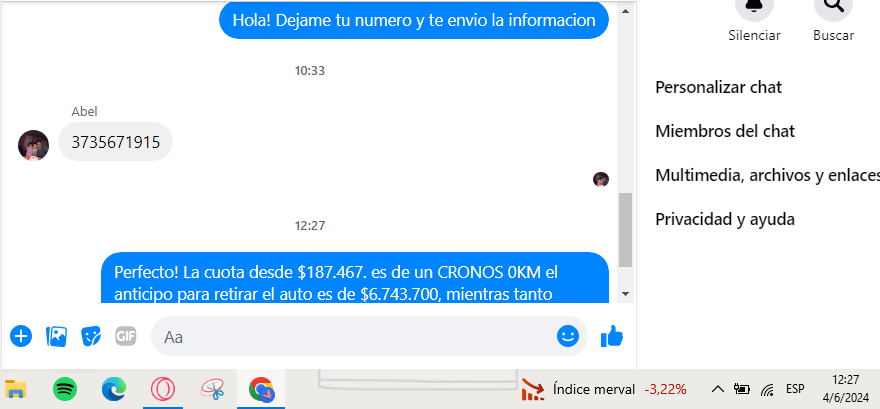The width and height of the screenshot is (880, 409).
Task: Show hidden tray icons chevron
Action: tap(717, 389)
